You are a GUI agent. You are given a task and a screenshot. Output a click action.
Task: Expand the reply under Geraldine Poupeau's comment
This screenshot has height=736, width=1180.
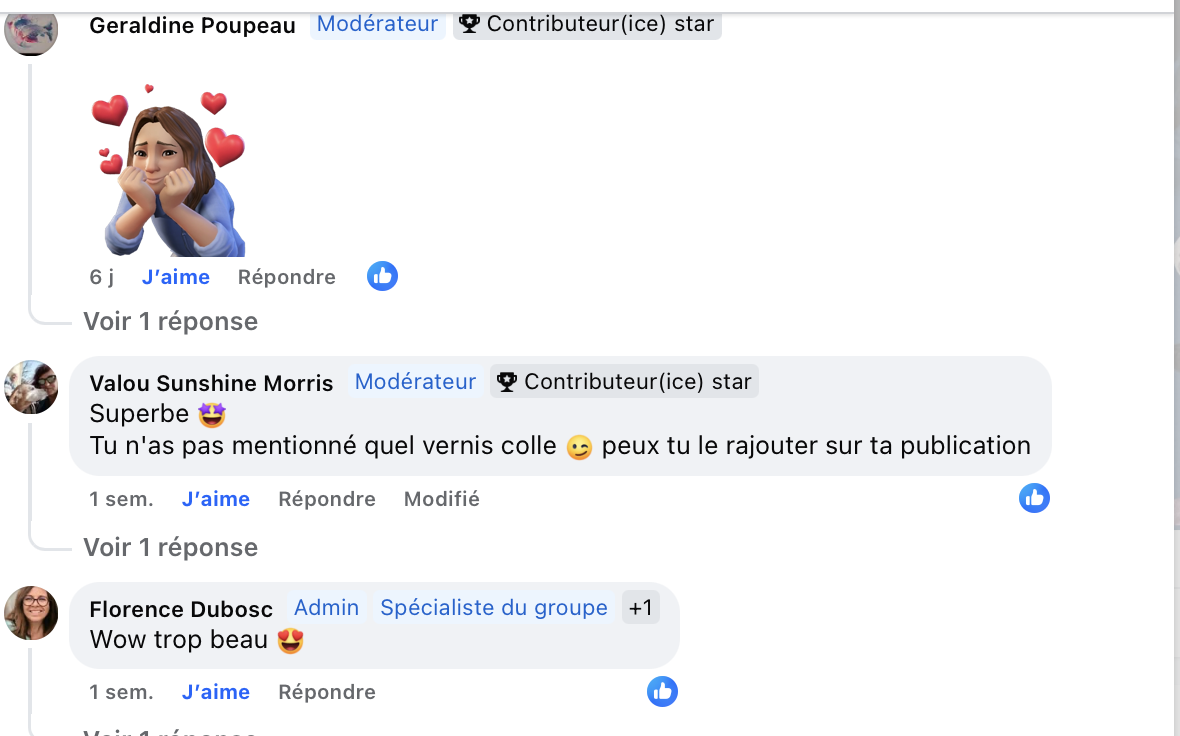coord(170,321)
